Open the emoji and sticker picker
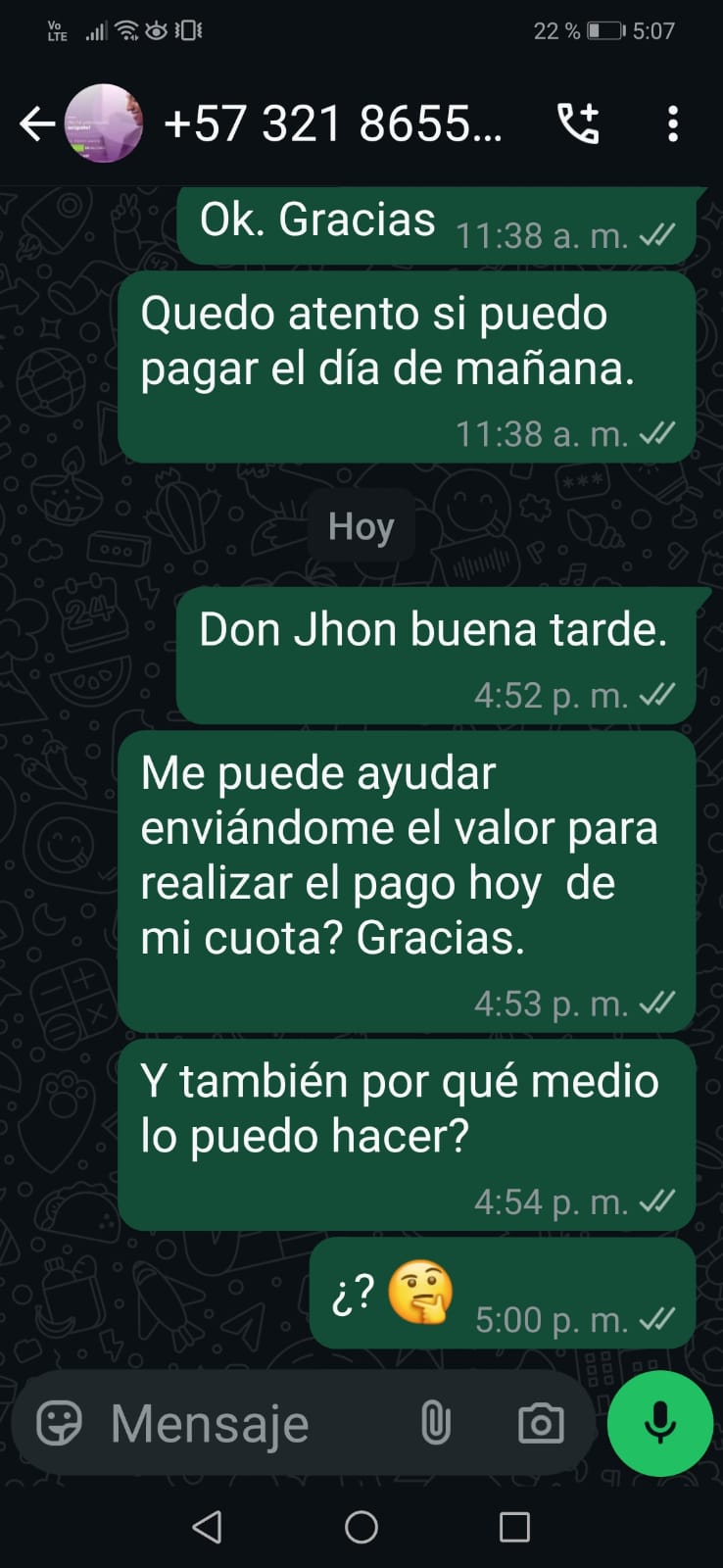The width and height of the screenshot is (723, 1568). [59, 1423]
